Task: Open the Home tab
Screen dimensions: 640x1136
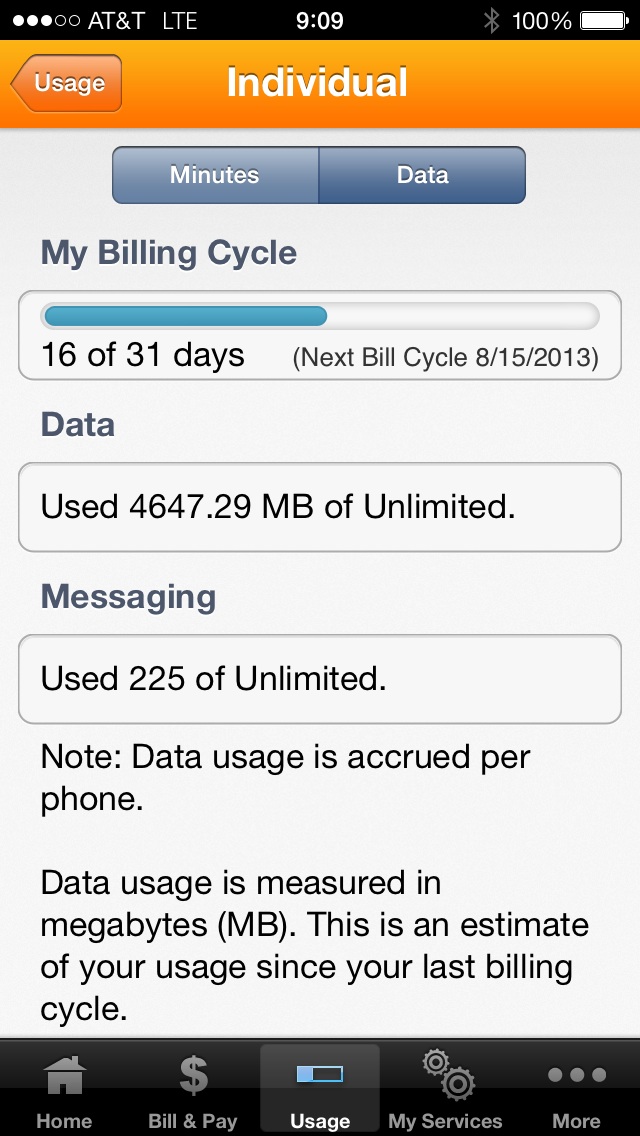Action: [x=64, y=1090]
